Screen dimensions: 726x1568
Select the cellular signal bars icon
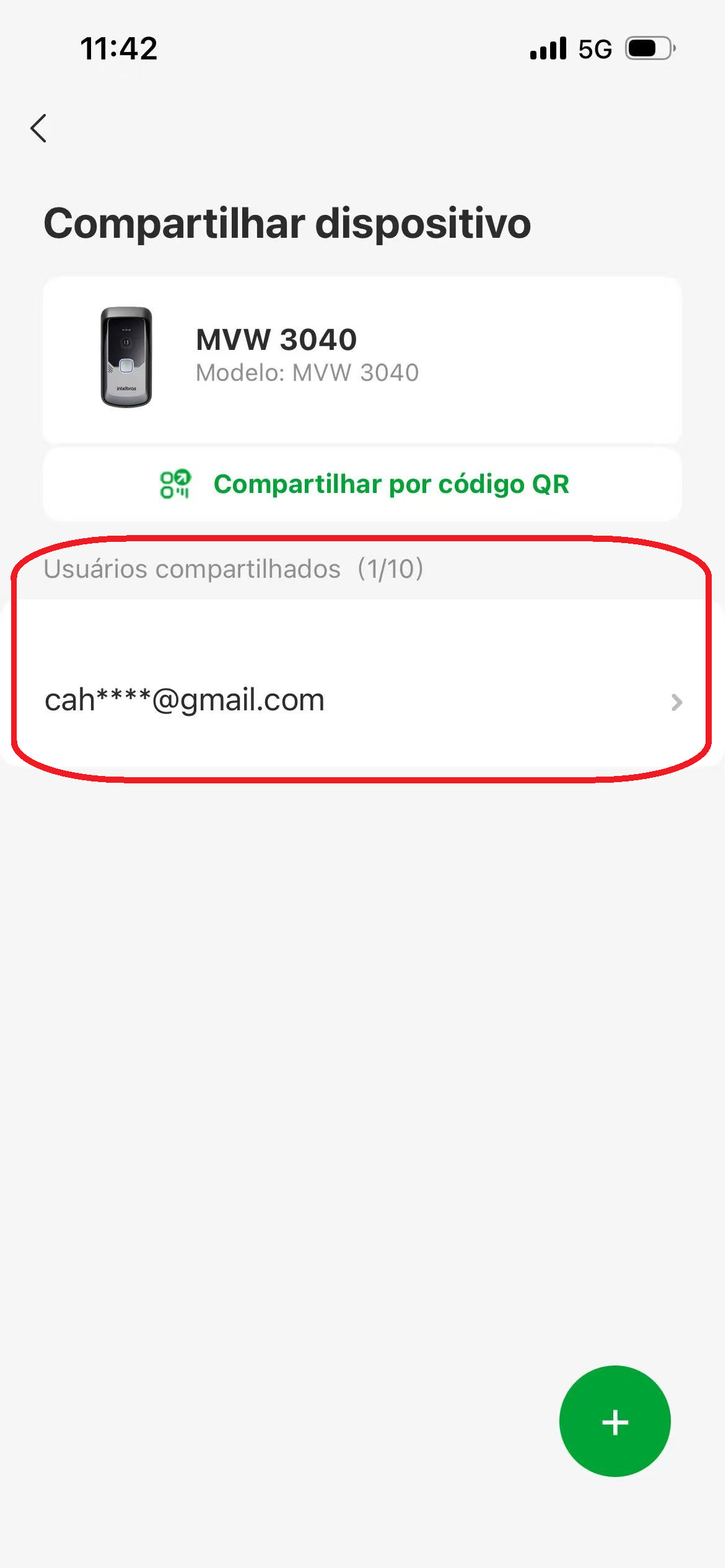(548, 48)
